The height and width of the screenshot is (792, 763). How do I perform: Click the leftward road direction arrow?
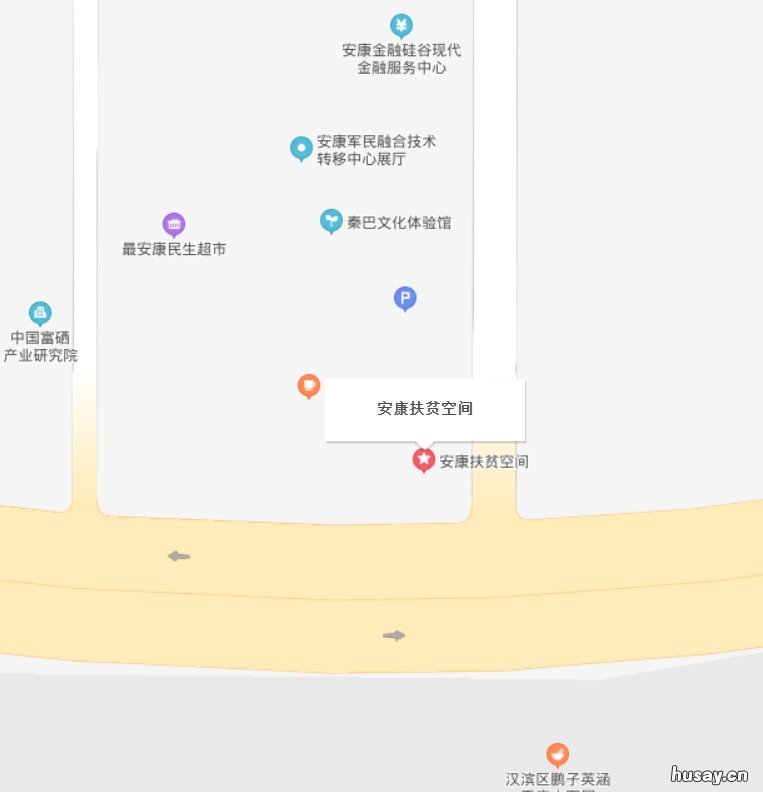click(x=179, y=556)
